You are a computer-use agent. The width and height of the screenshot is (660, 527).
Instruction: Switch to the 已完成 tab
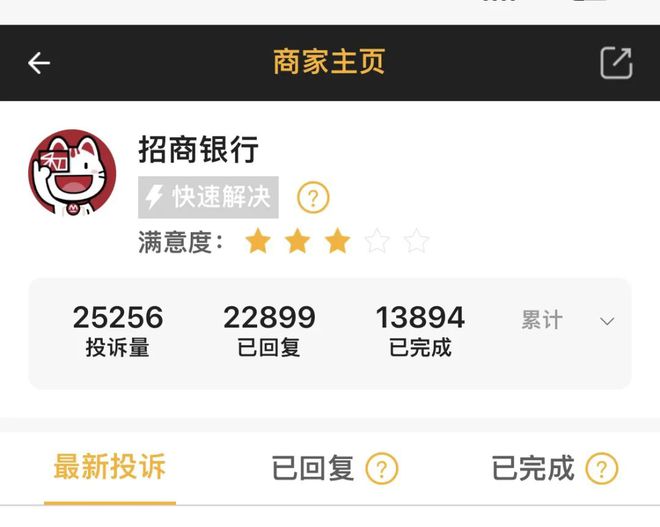533,468
